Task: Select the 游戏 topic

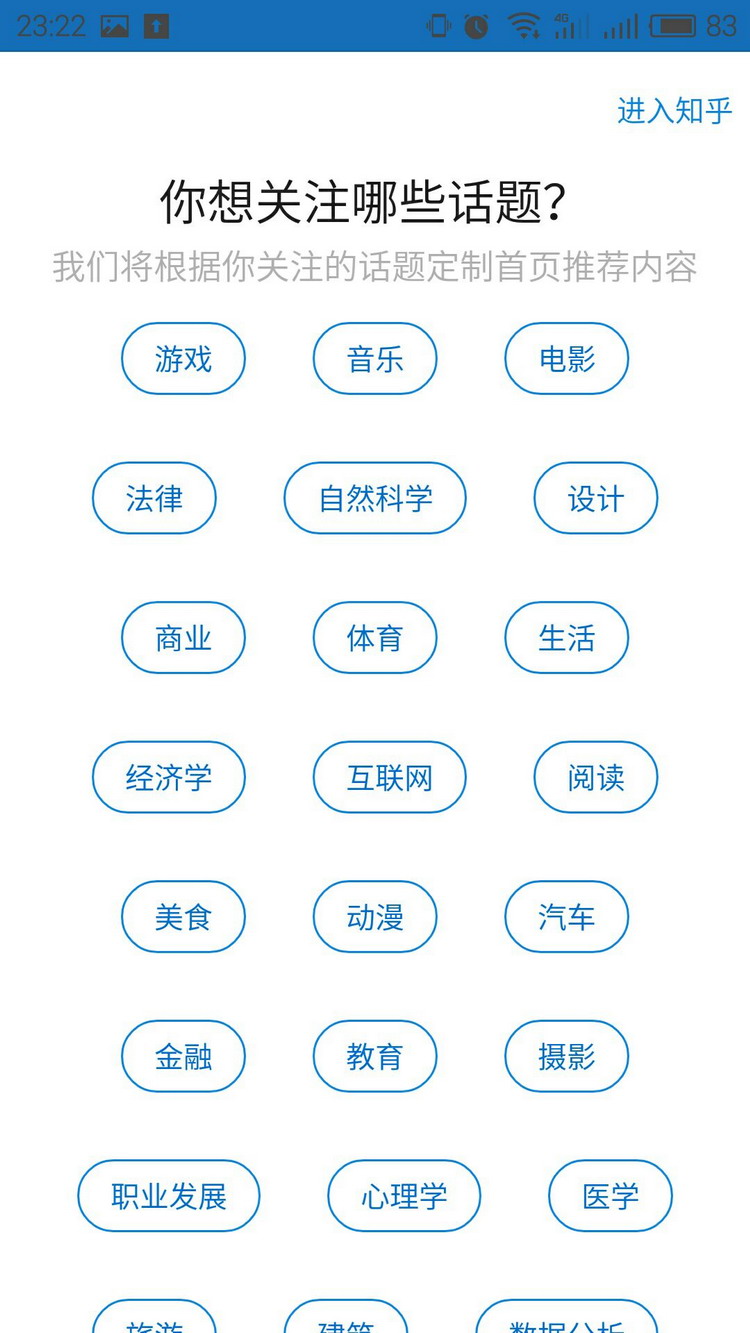Action: tap(183, 358)
